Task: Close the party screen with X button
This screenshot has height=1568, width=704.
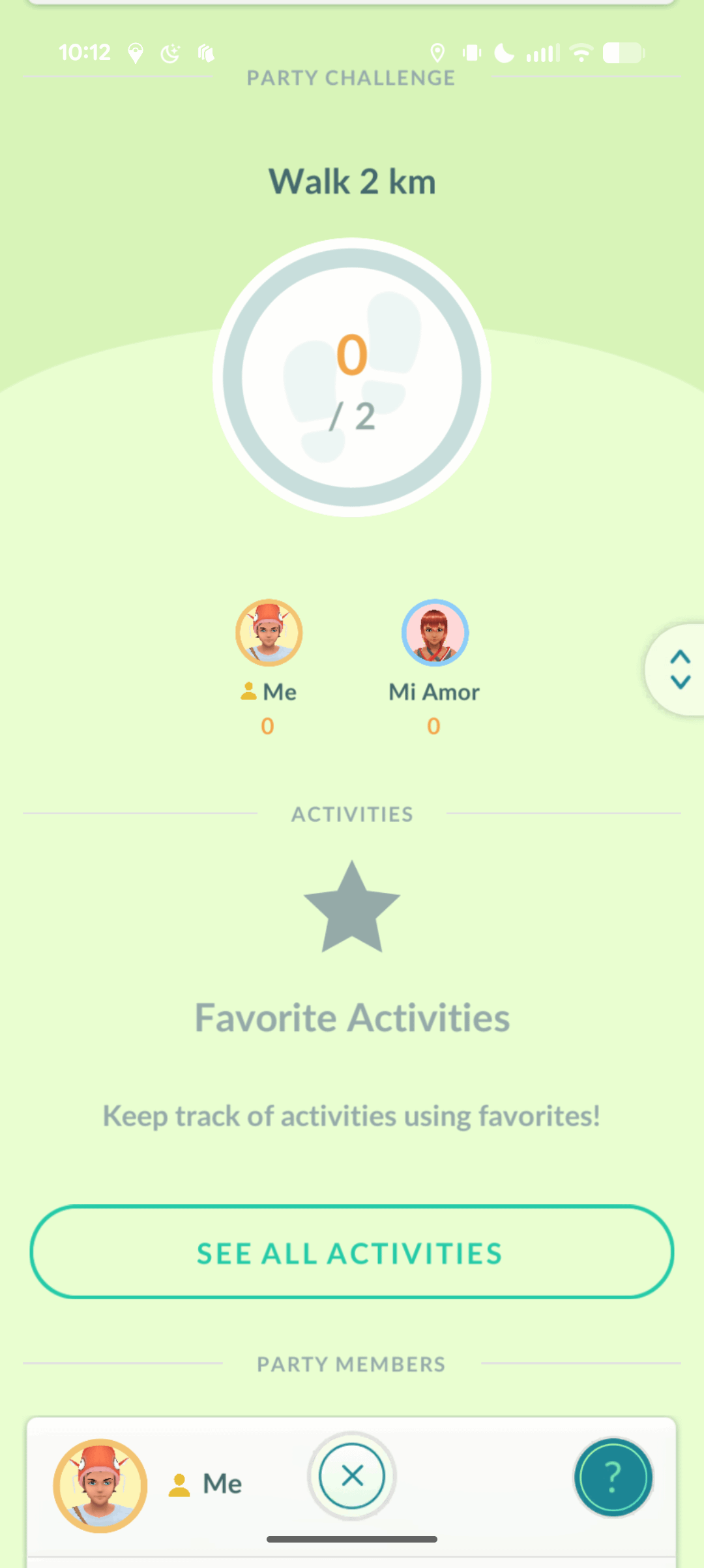Action: [x=352, y=1475]
